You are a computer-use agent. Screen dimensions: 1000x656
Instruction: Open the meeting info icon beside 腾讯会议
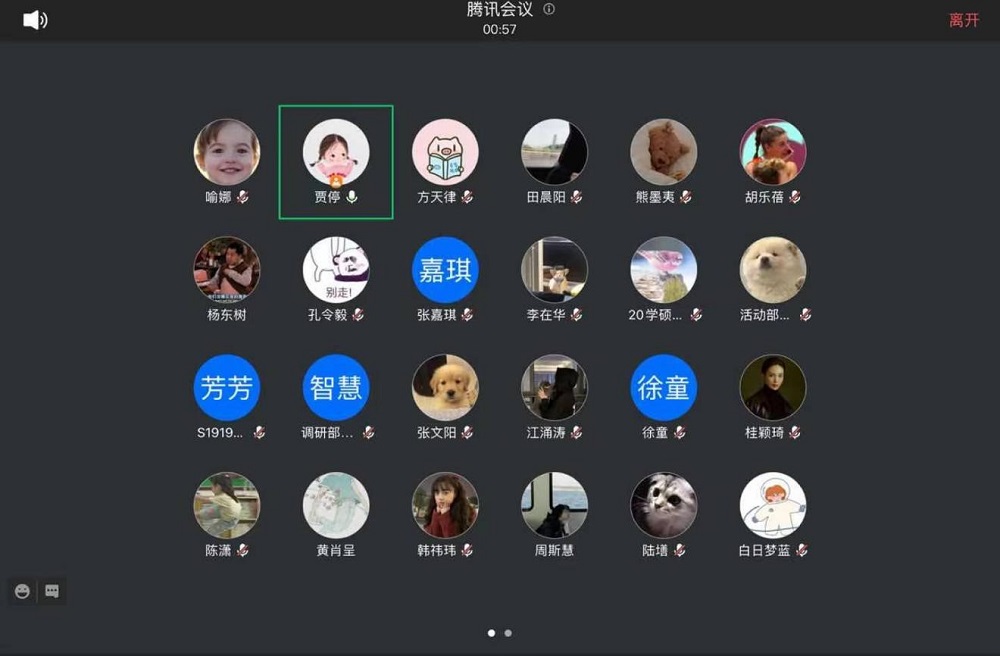tap(549, 9)
